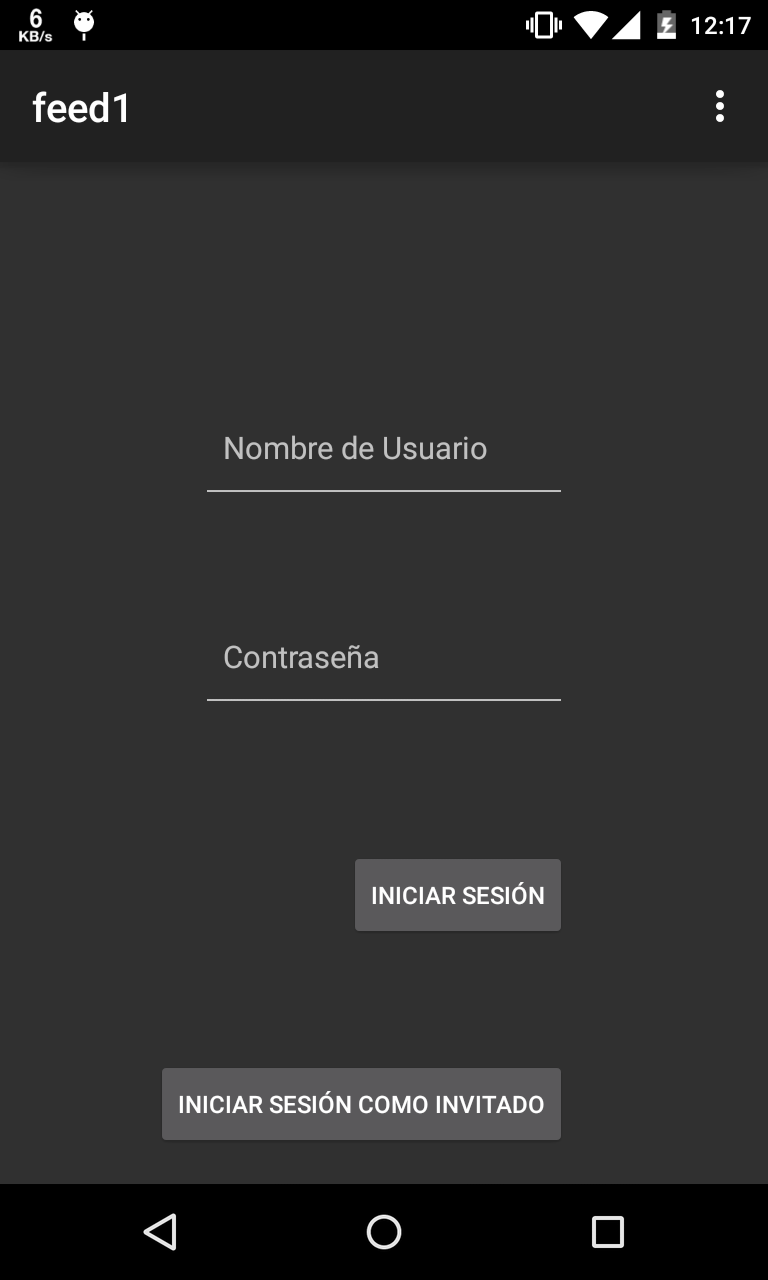Tap the Iniciar Sesión button
768x1280 pixels.
(x=458, y=895)
